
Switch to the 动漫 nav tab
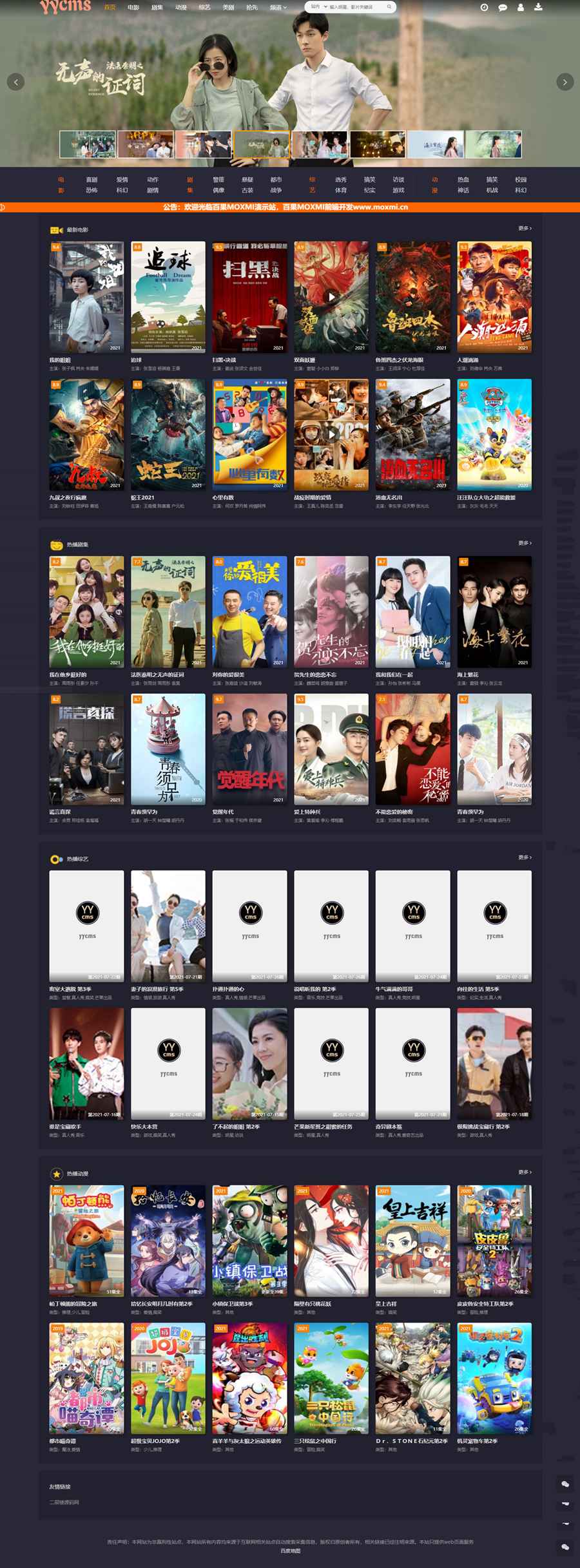pos(181,8)
